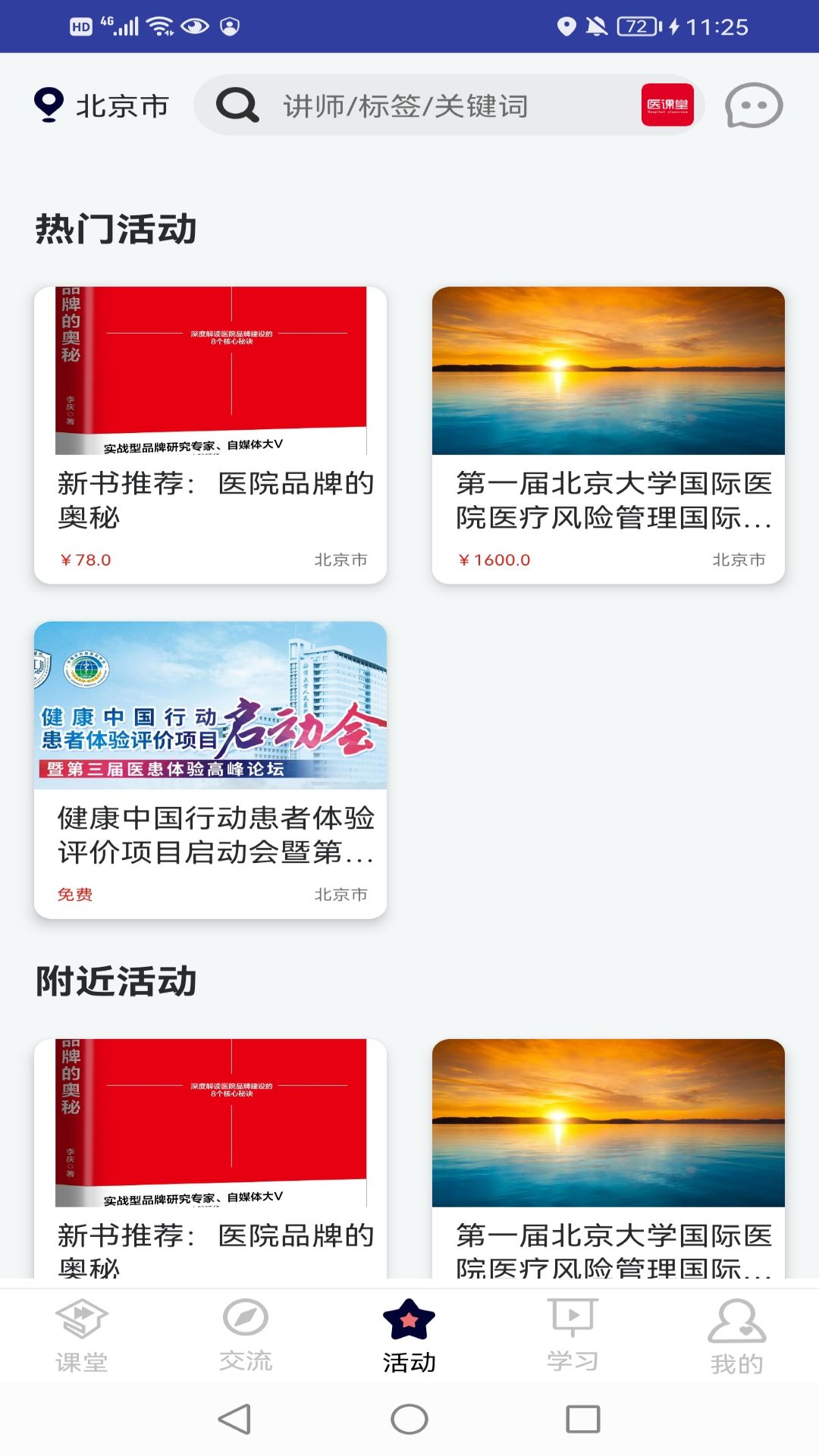The height and width of the screenshot is (1456, 819).
Task: Change the 北京市 location selector
Action: click(x=102, y=105)
